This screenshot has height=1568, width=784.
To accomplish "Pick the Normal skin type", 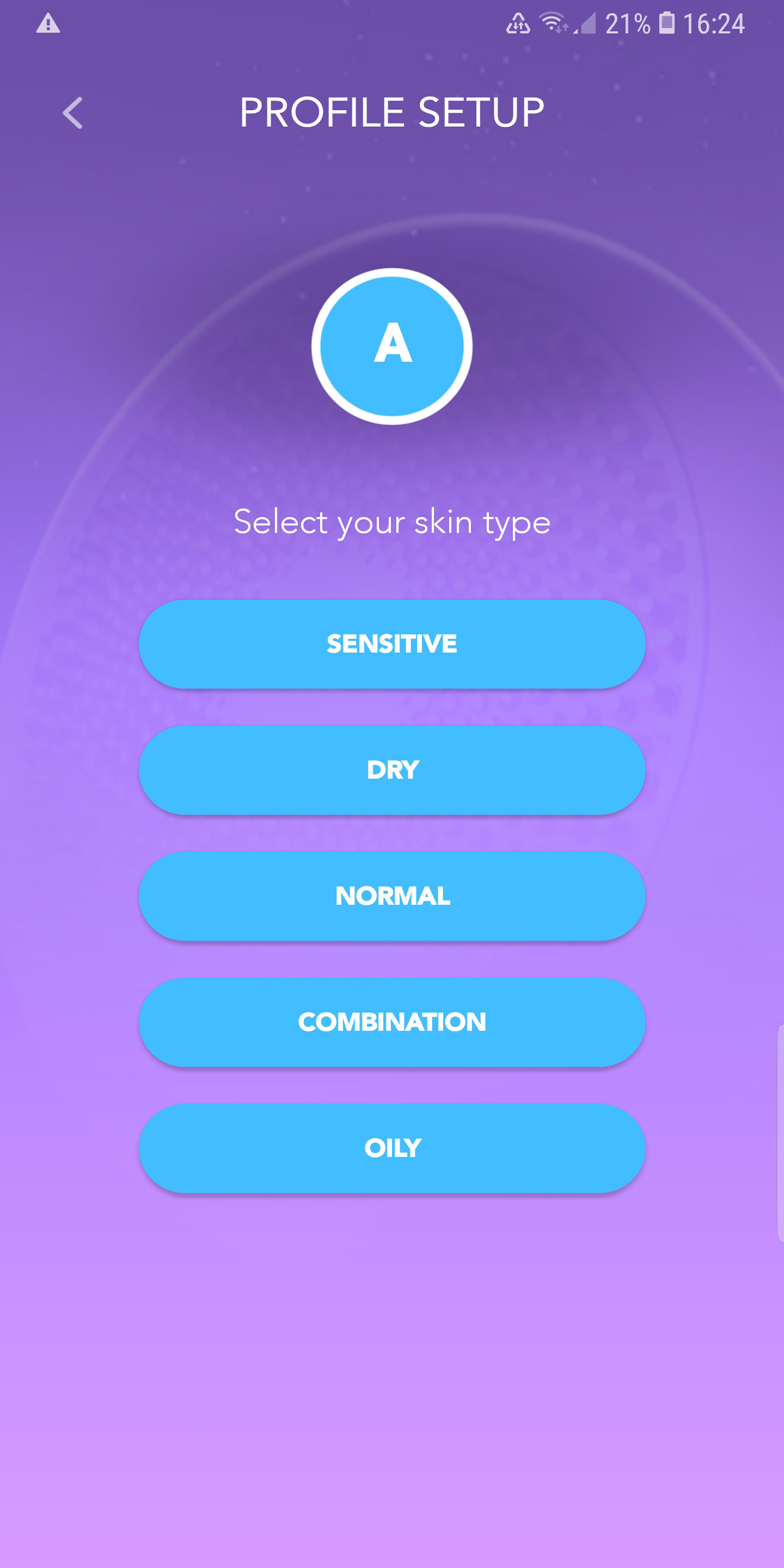I will tap(392, 896).
